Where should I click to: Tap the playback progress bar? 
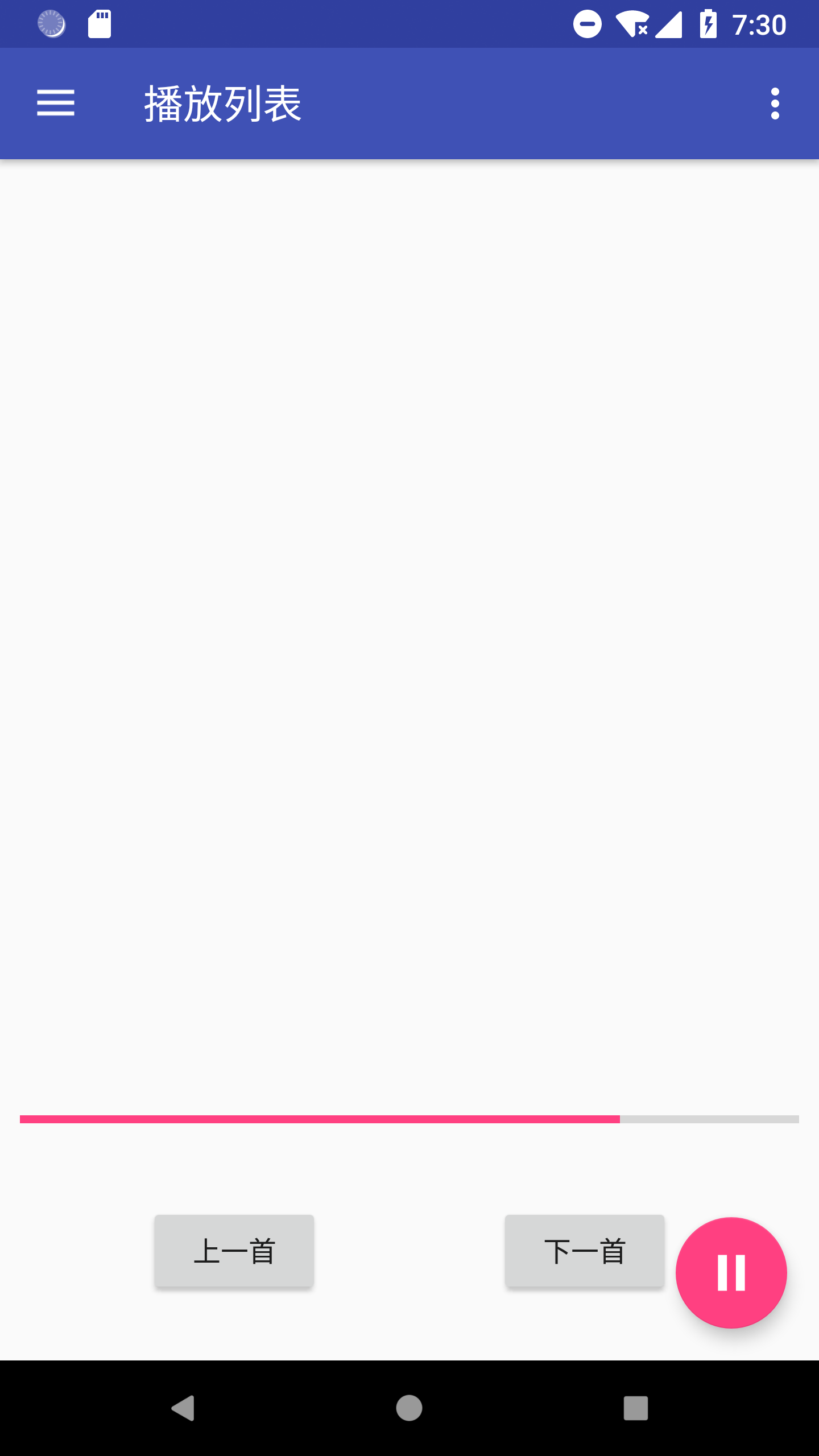click(x=409, y=1119)
